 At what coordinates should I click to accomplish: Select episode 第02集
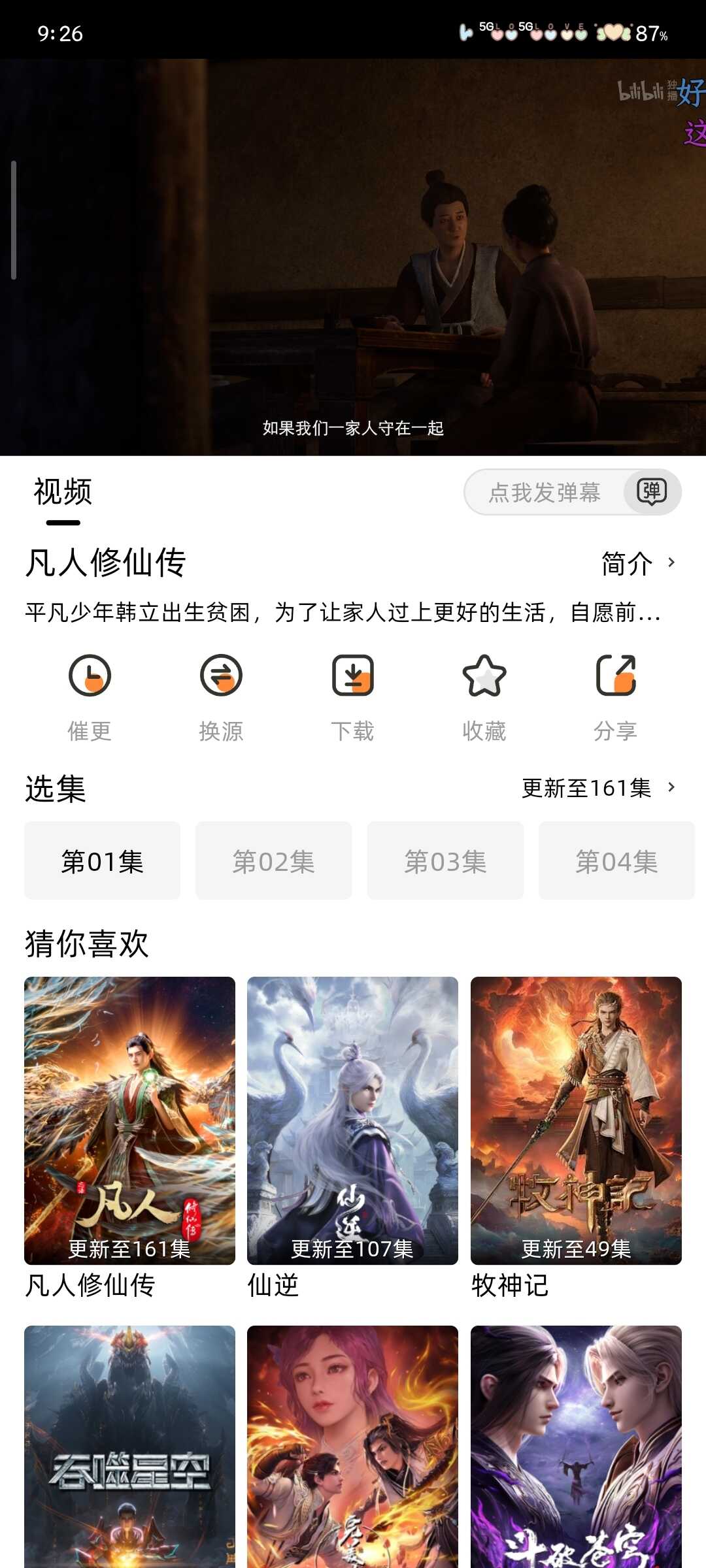[x=274, y=861]
